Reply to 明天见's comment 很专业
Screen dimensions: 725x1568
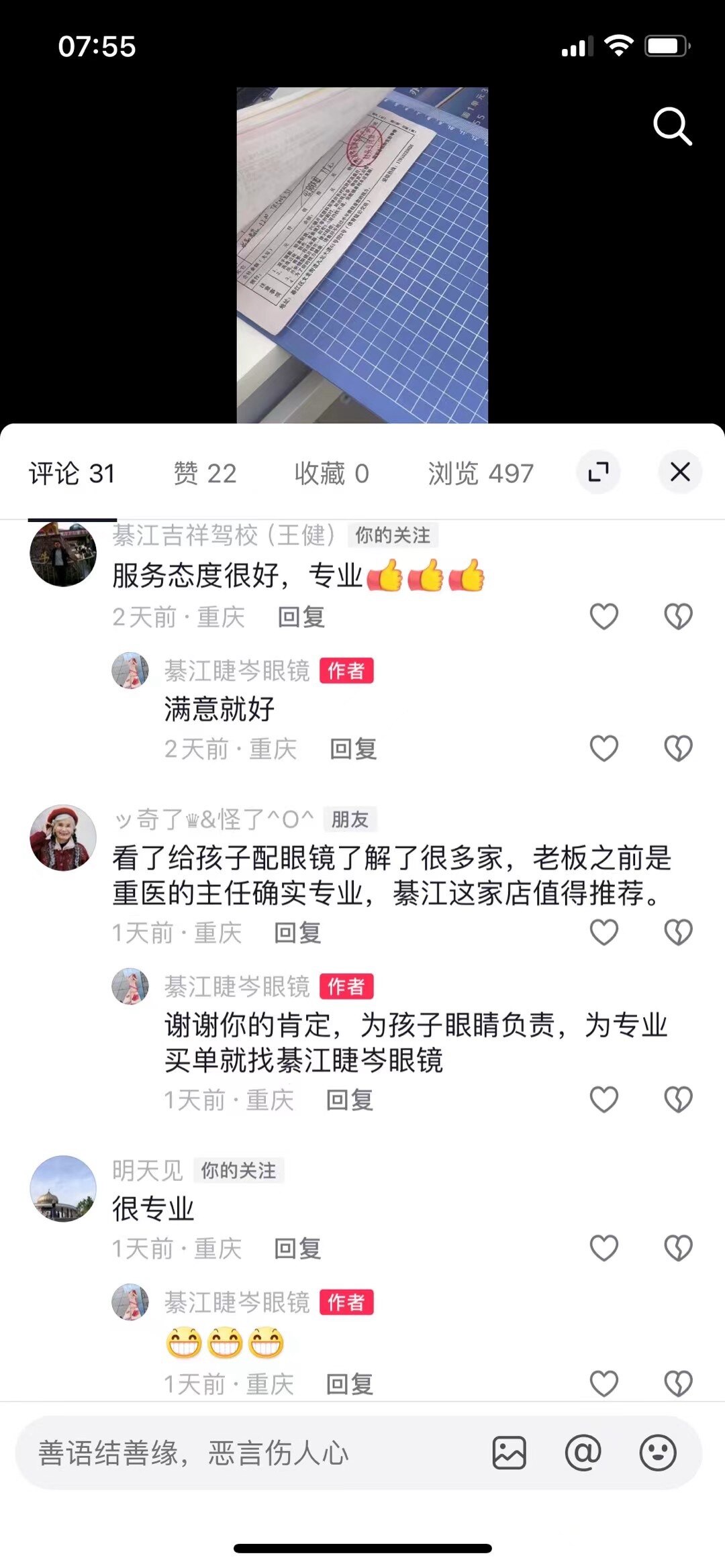click(297, 1249)
